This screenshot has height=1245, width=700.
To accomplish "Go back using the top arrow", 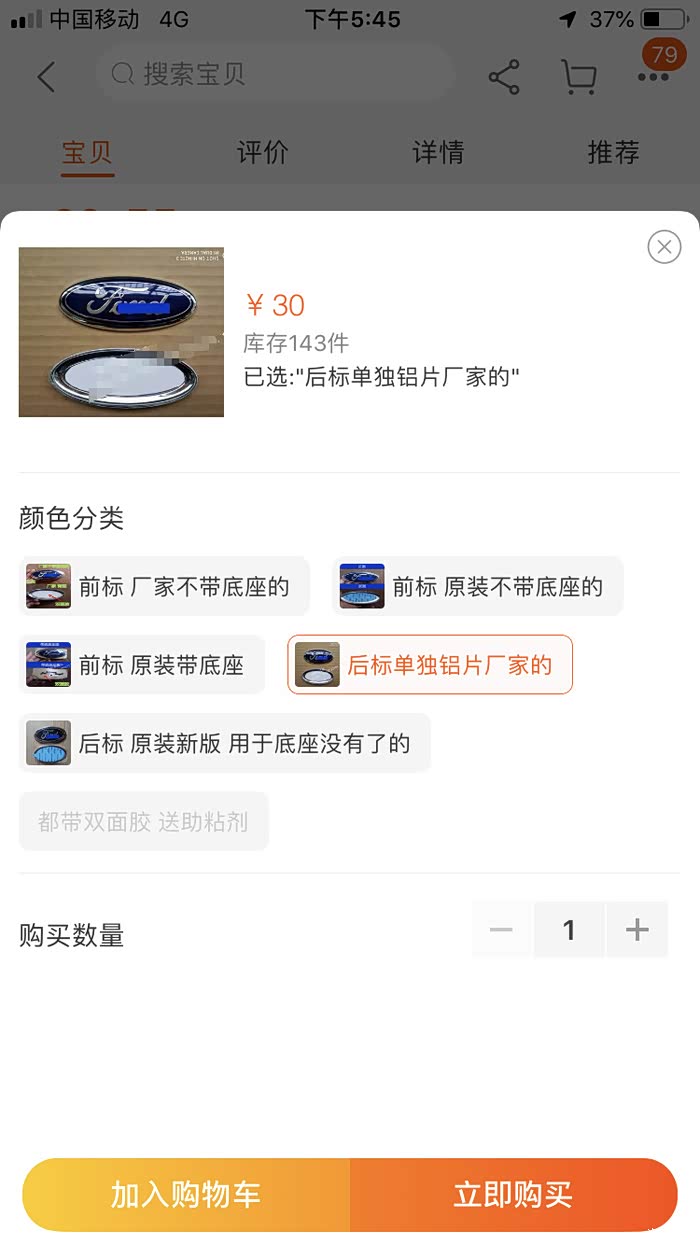I will 46,77.
